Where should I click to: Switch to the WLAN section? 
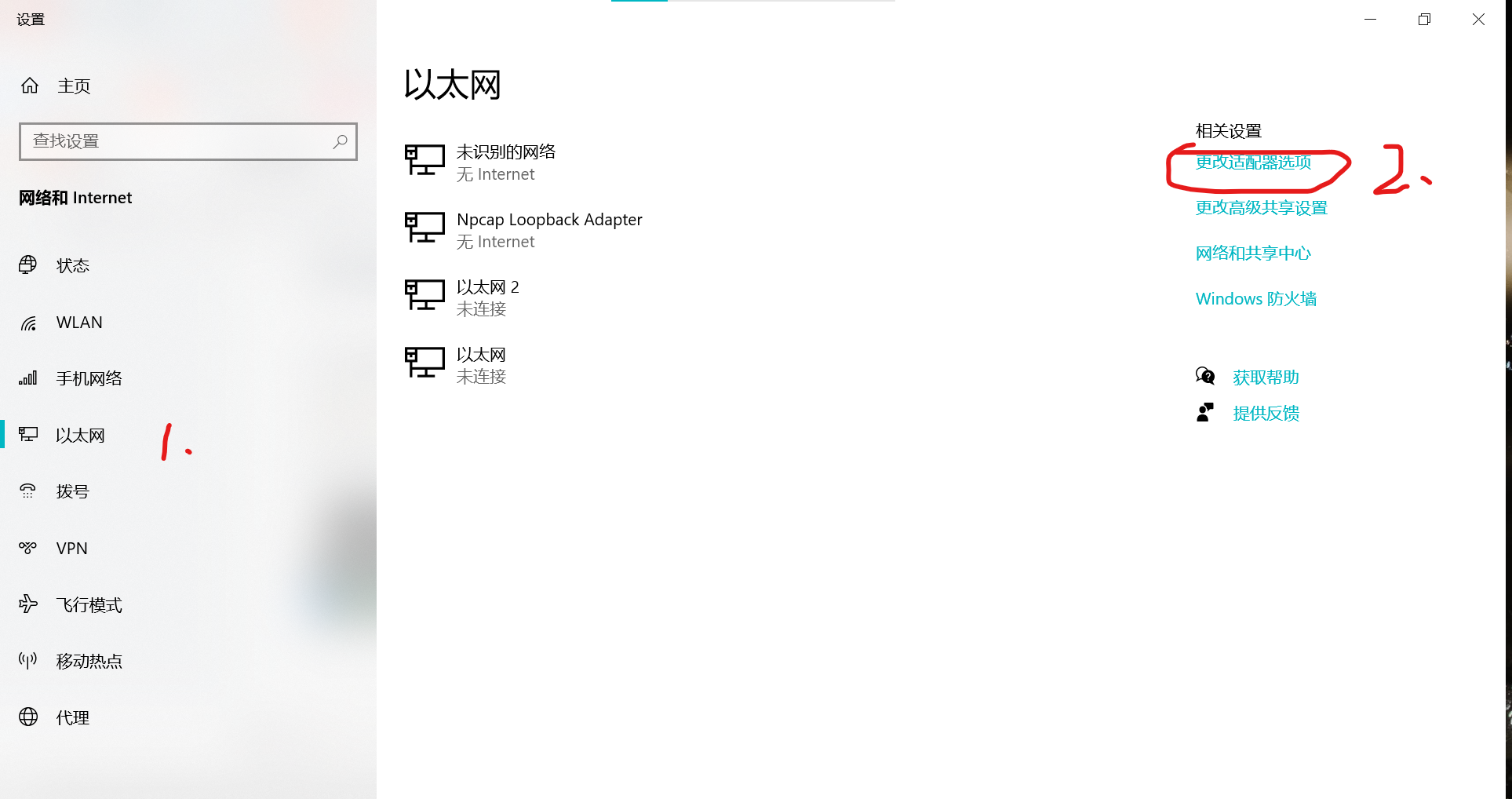pyautogui.click(x=78, y=323)
